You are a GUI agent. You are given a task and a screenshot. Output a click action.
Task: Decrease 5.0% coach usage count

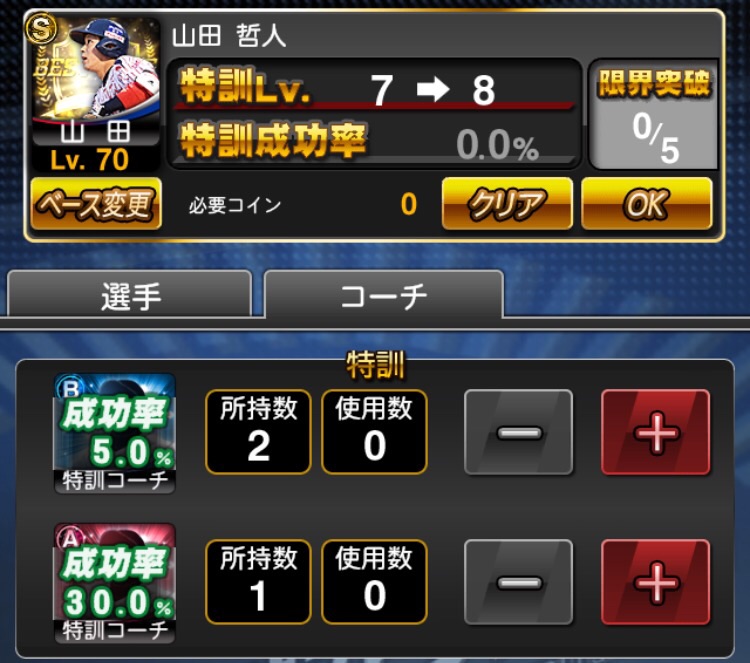(518, 432)
